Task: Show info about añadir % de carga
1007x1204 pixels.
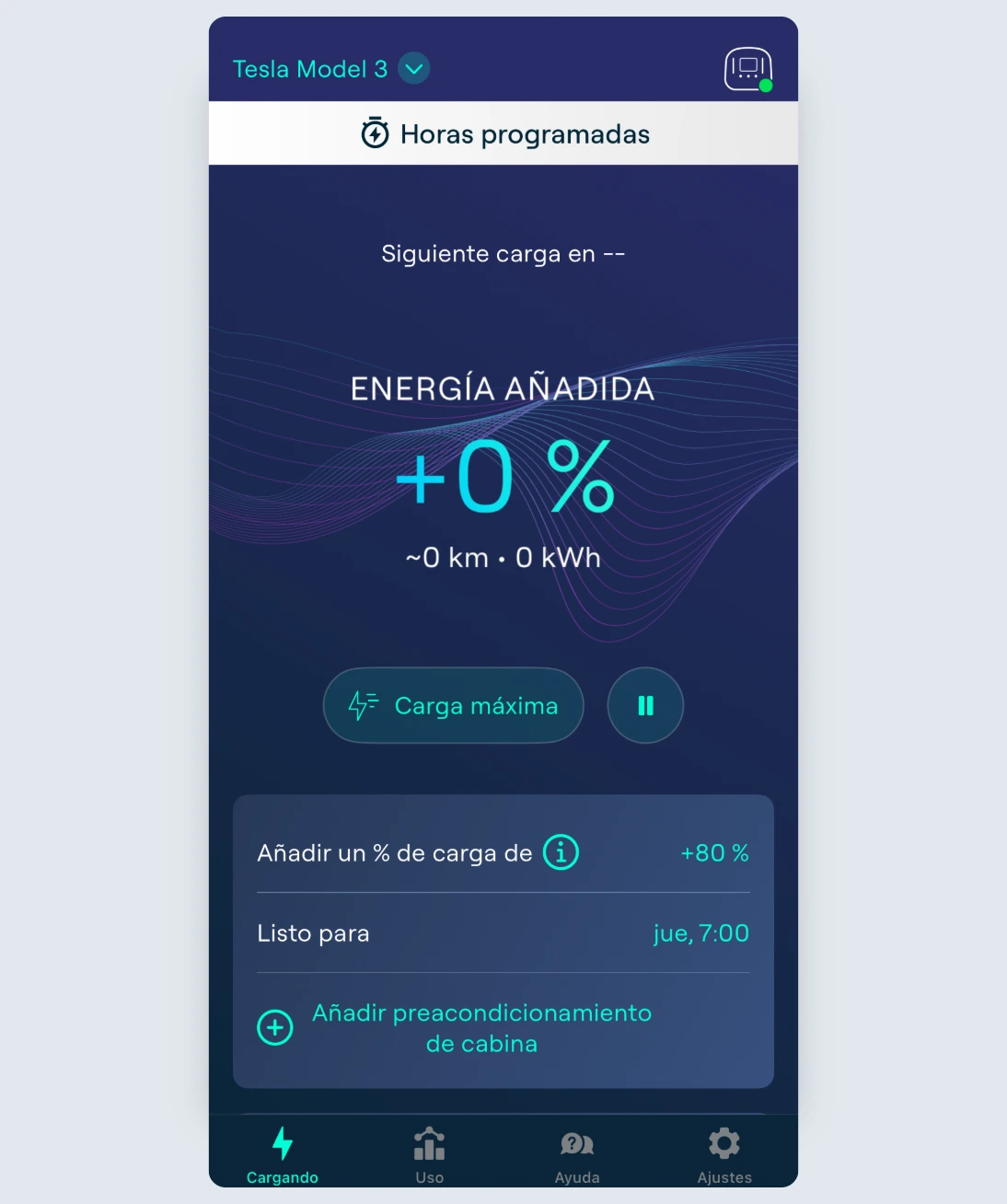Action: (561, 852)
